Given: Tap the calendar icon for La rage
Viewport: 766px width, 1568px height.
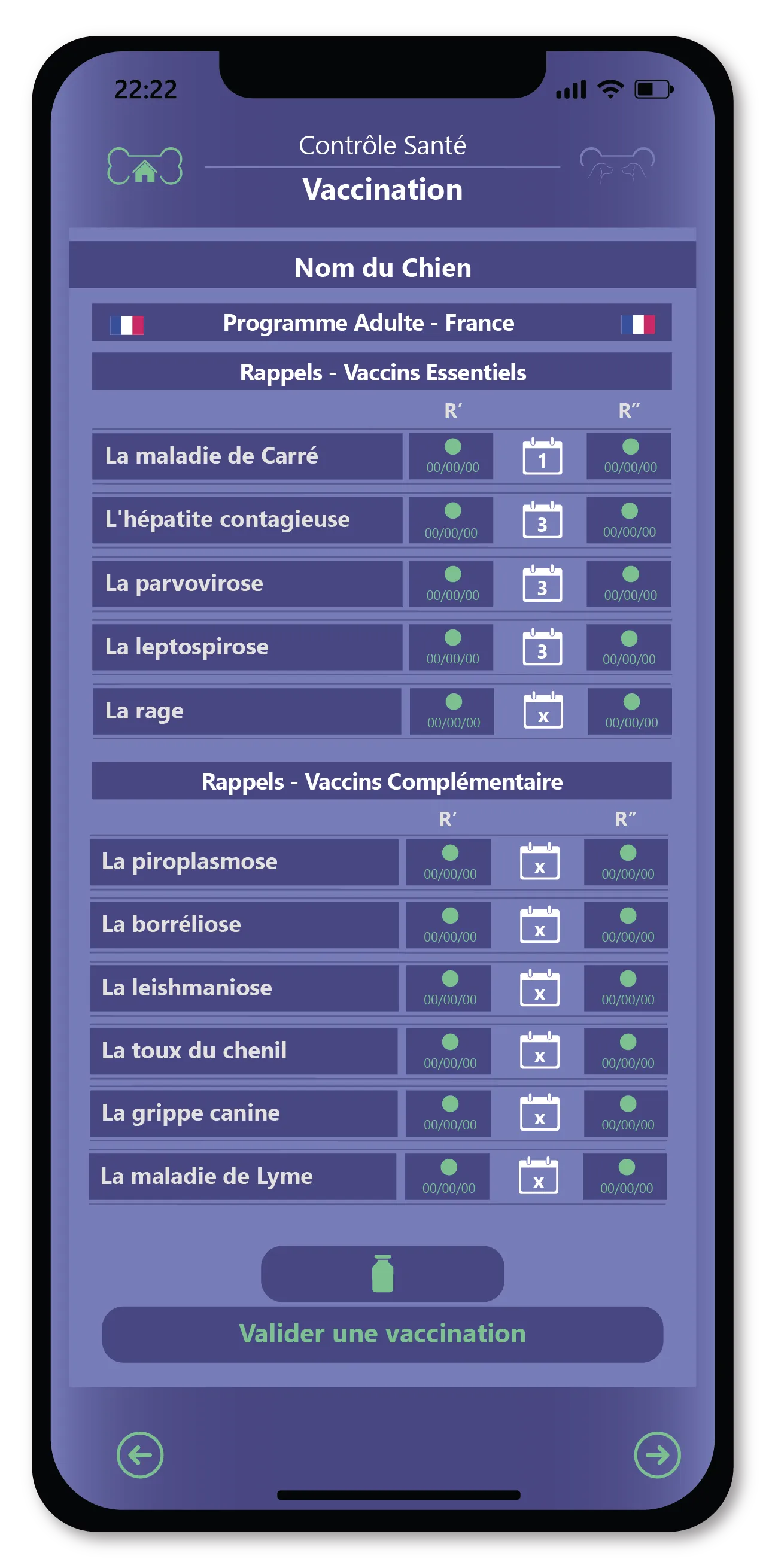Looking at the screenshot, I should tap(543, 710).
